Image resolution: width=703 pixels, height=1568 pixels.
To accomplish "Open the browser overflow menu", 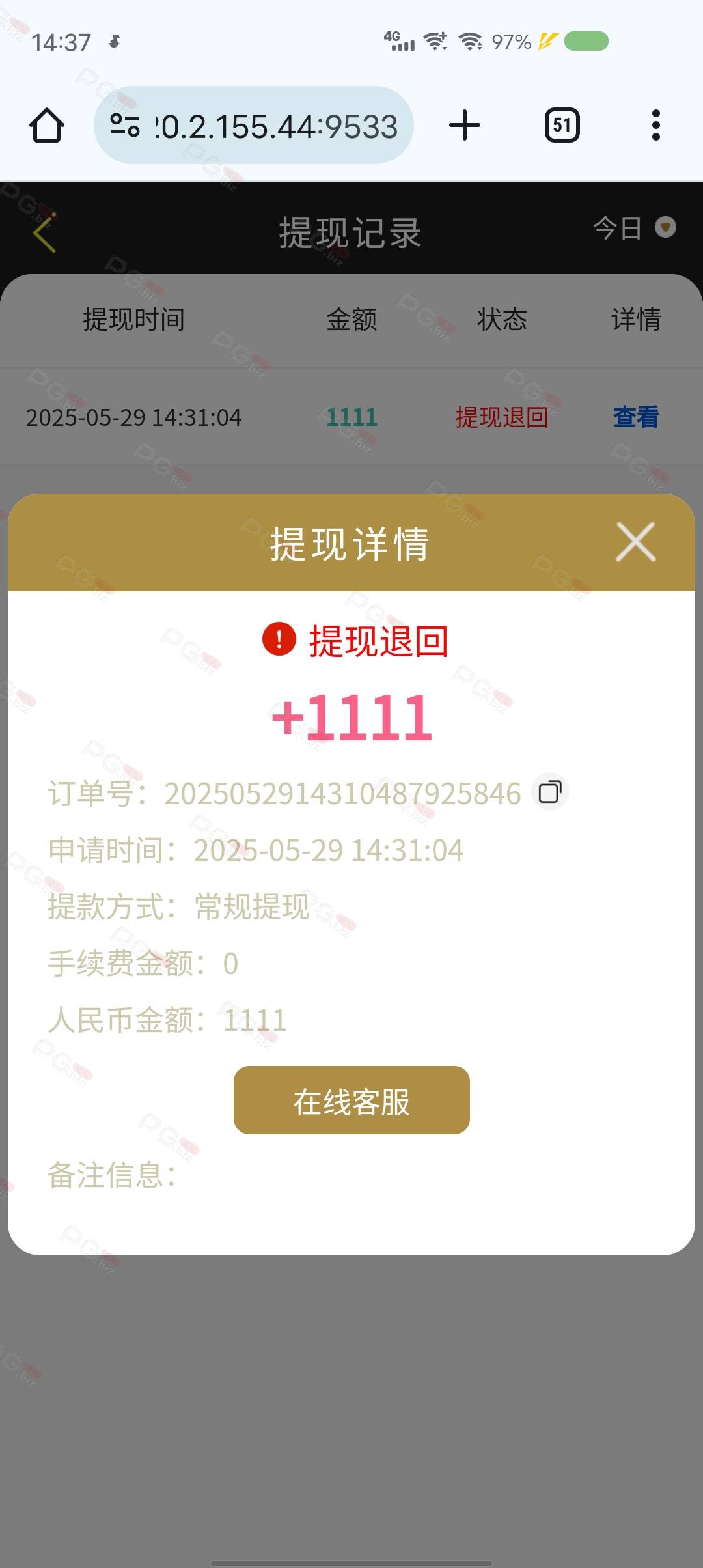I will pos(655,125).
